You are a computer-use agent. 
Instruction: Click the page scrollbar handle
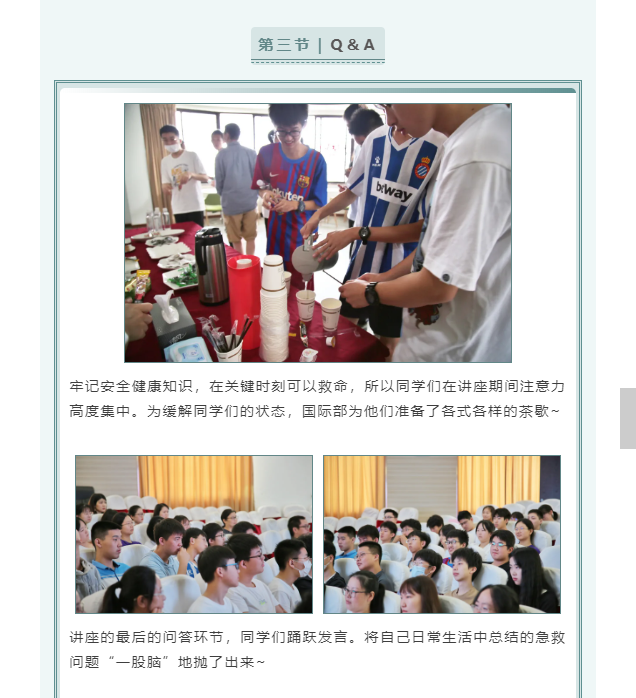point(627,418)
